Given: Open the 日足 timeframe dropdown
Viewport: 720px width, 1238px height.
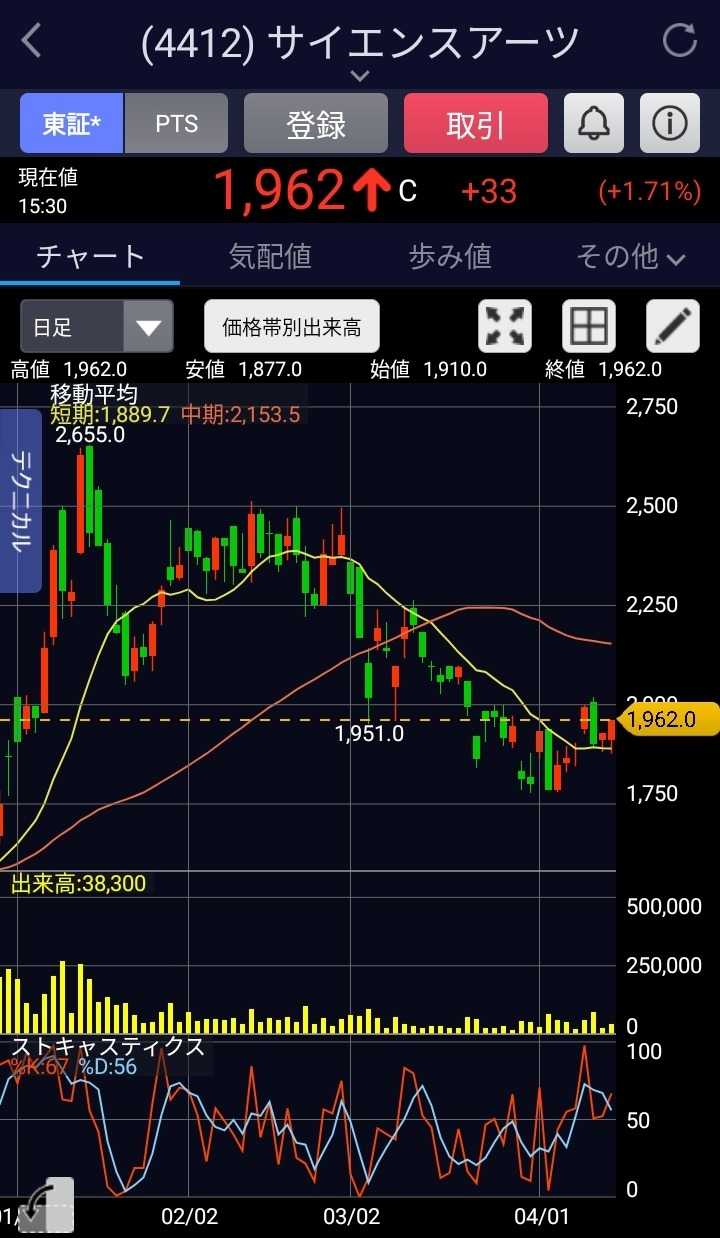Looking at the screenshot, I should tap(97, 327).
